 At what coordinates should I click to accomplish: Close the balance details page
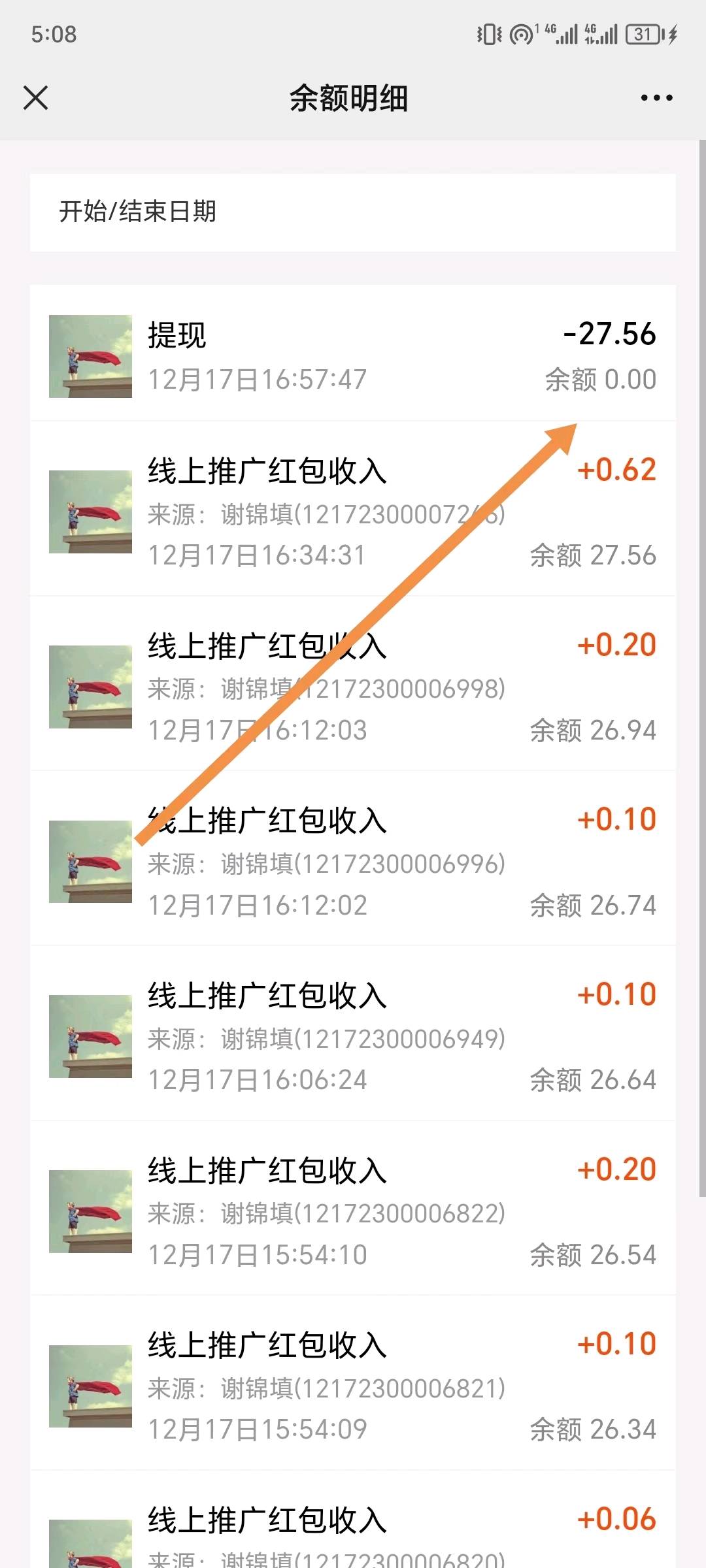click(36, 98)
